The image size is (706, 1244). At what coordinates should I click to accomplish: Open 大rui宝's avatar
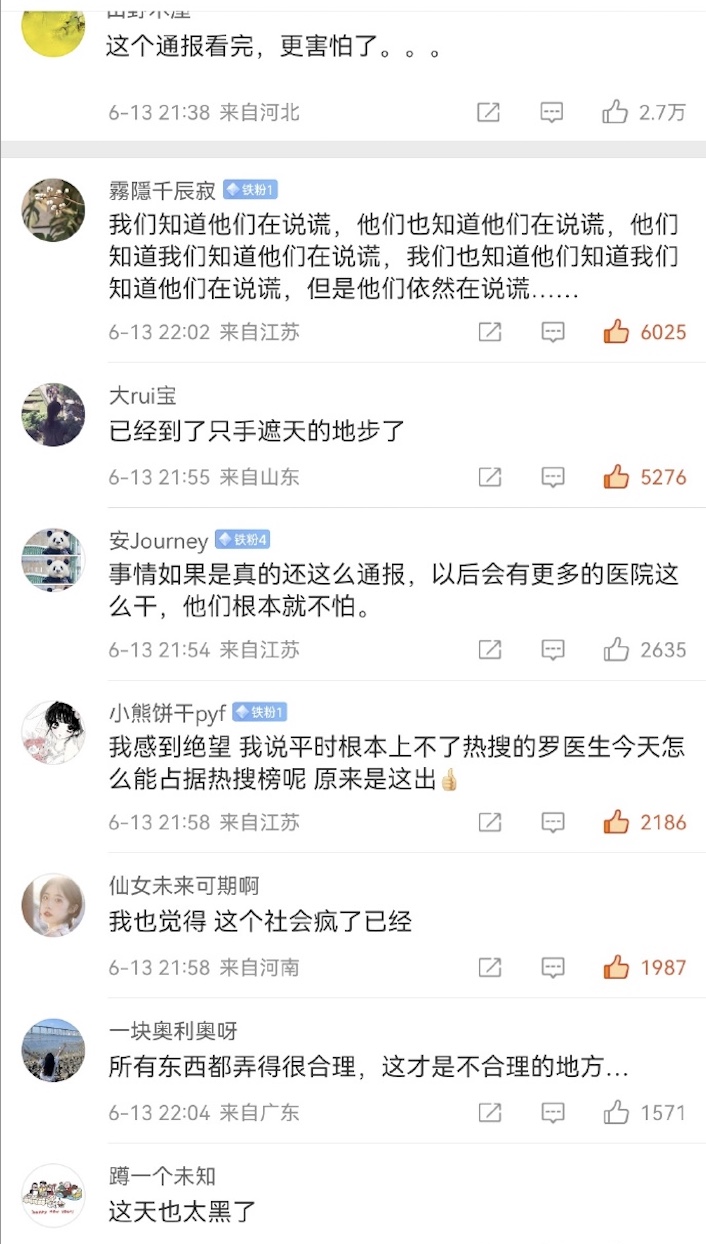(x=53, y=414)
